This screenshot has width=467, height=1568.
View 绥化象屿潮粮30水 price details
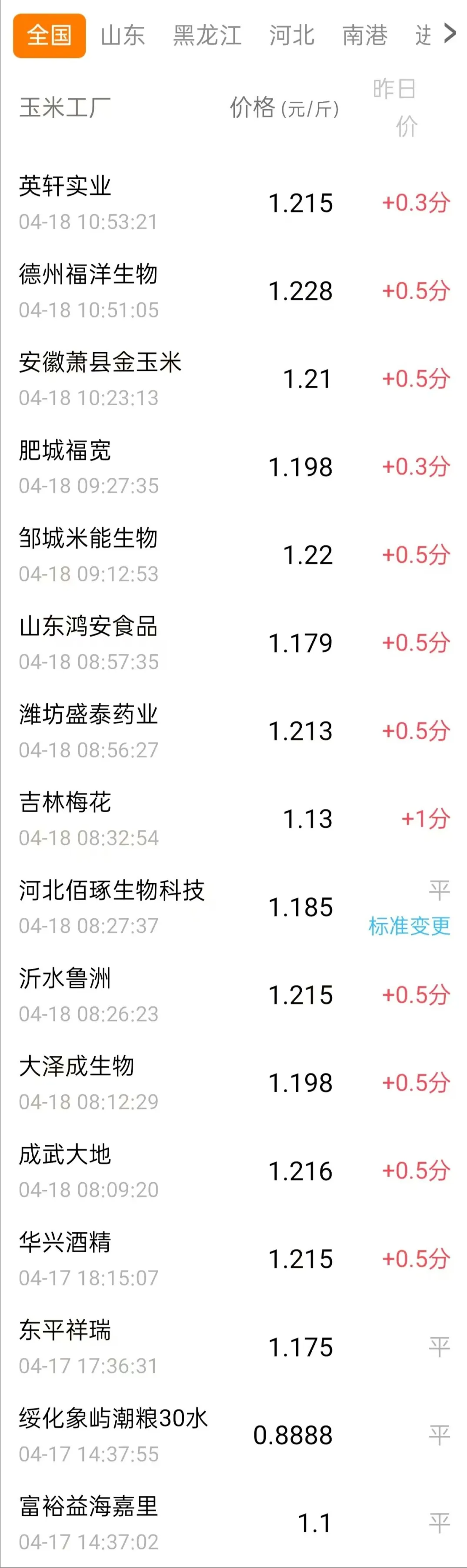click(233, 1435)
